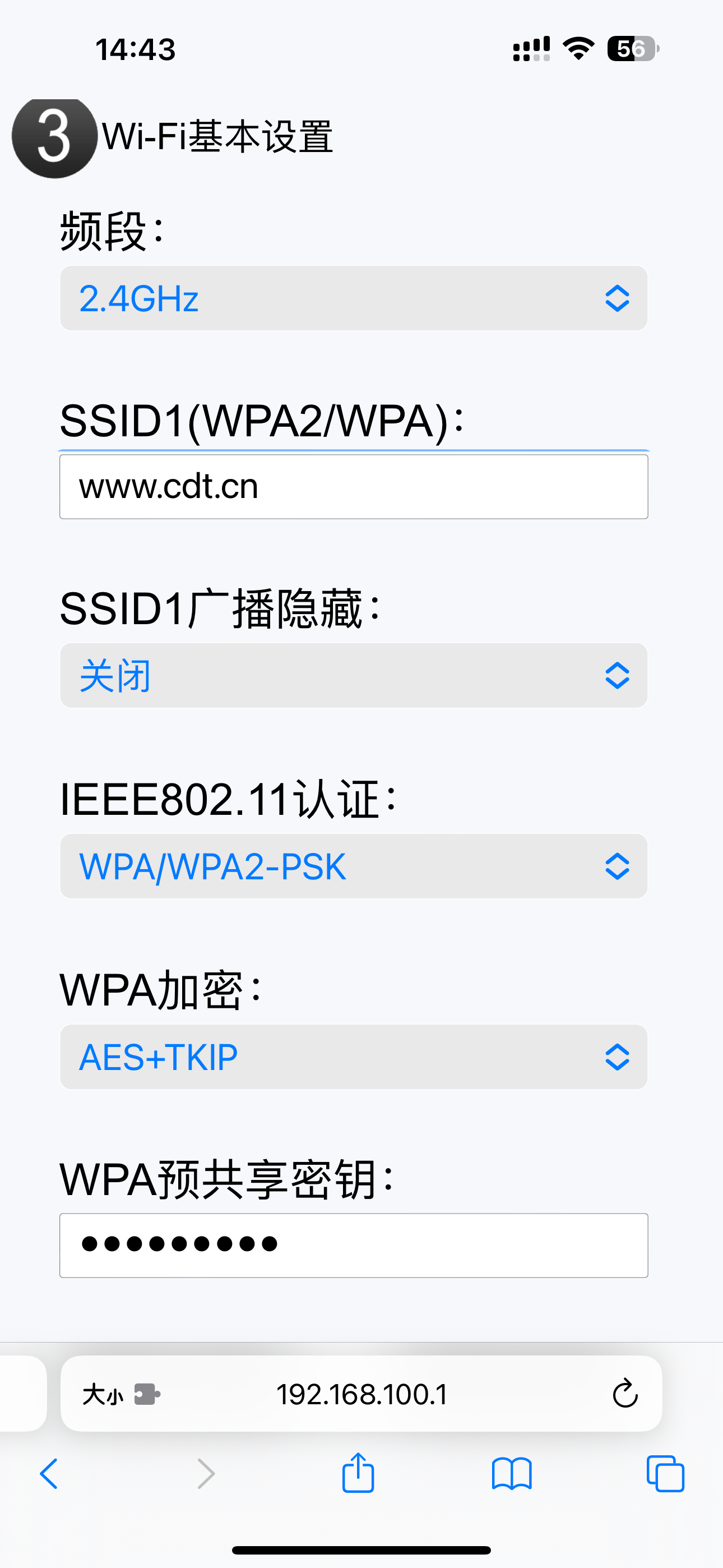Show all open tabs
Image resolution: width=723 pixels, height=1568 pixels.
[665, 1474]
